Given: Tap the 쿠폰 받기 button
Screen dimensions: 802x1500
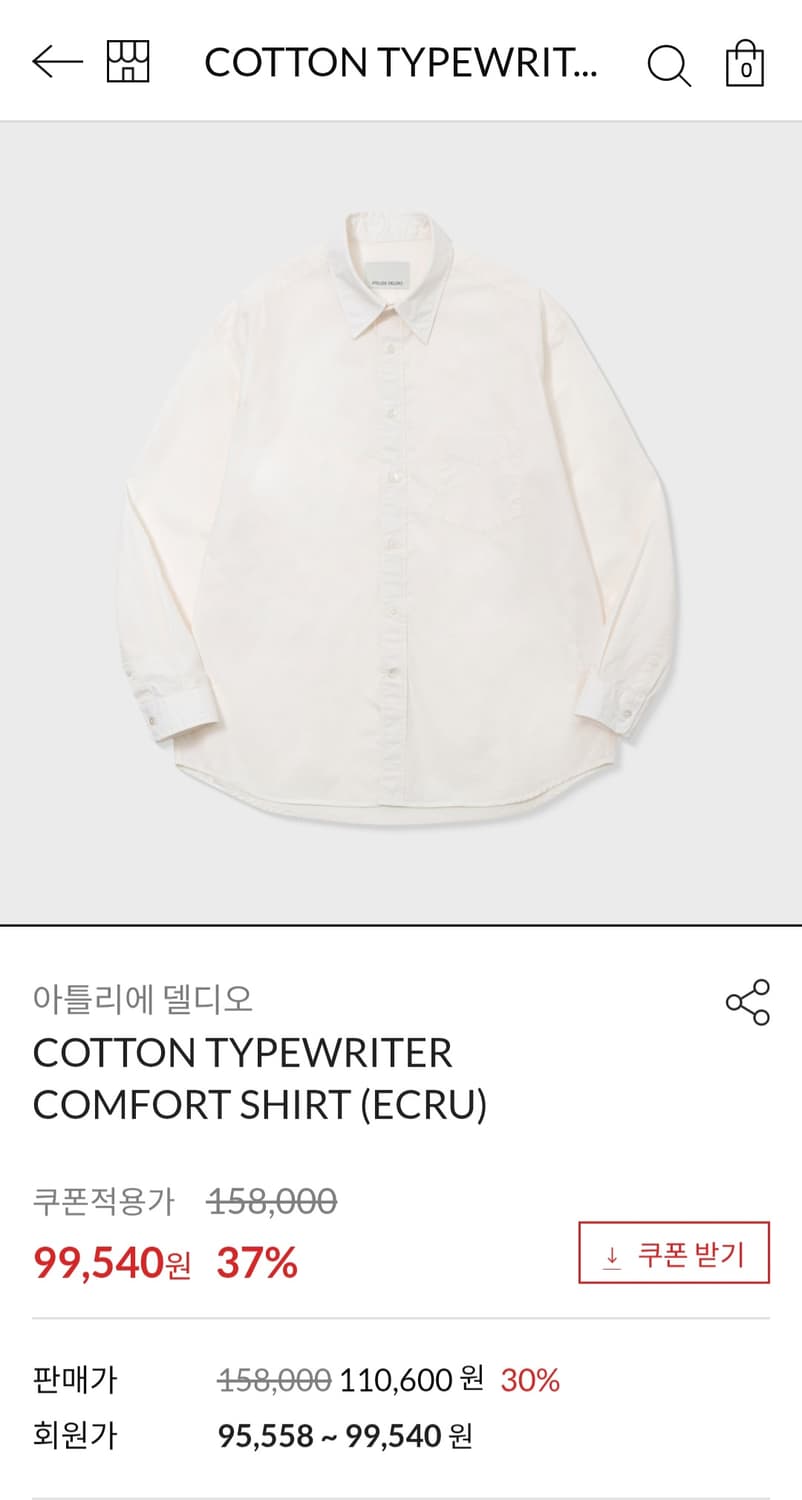Looking at the screenshot, I should point(674,1252).
